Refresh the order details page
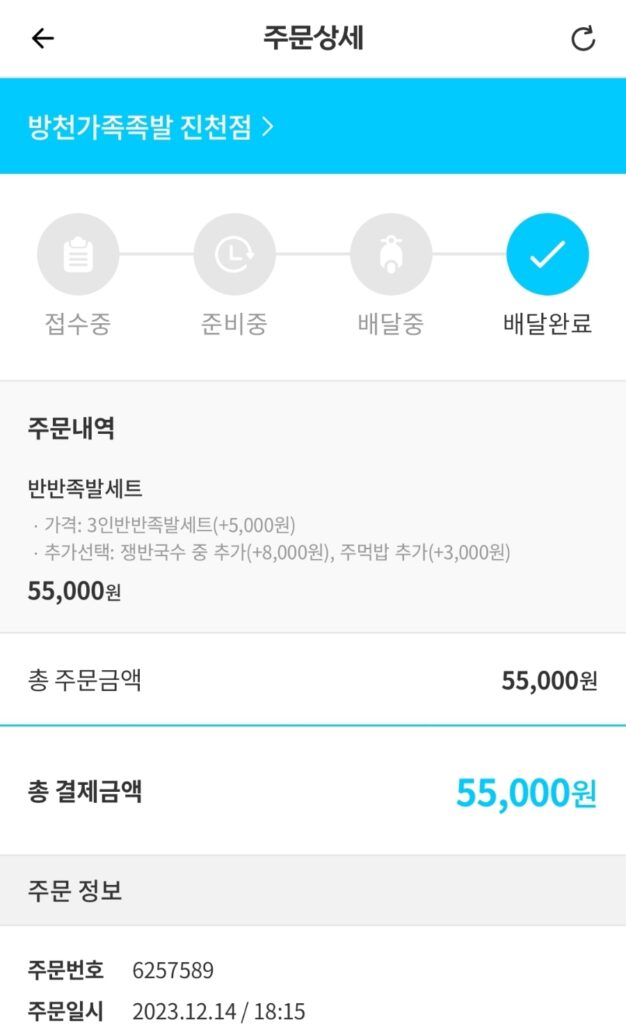626x1024 pixels. tap(583, 39)
